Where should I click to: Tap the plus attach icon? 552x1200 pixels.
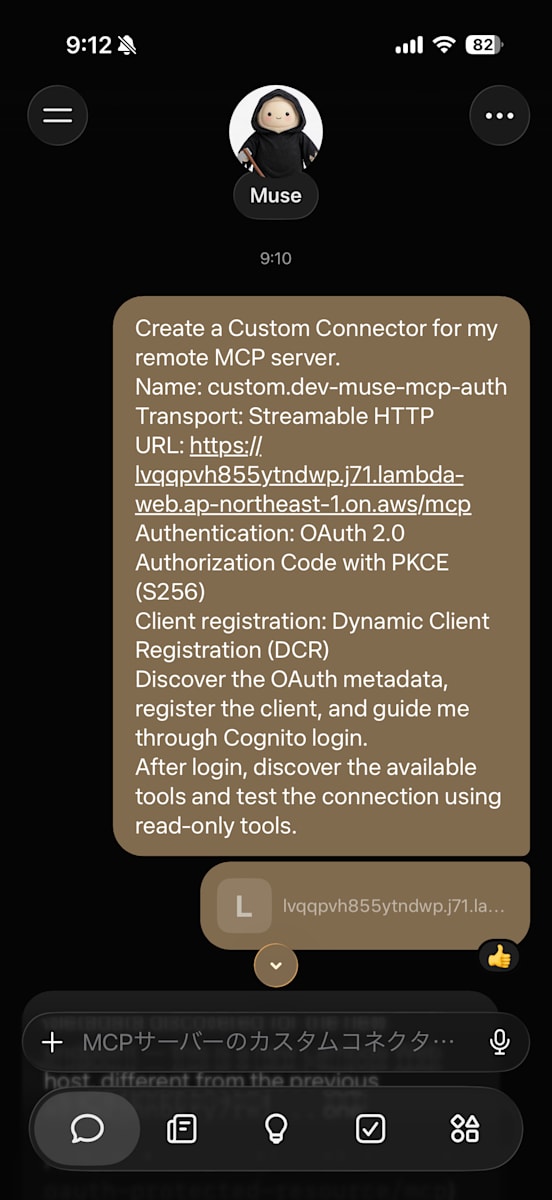point(52,1043)
